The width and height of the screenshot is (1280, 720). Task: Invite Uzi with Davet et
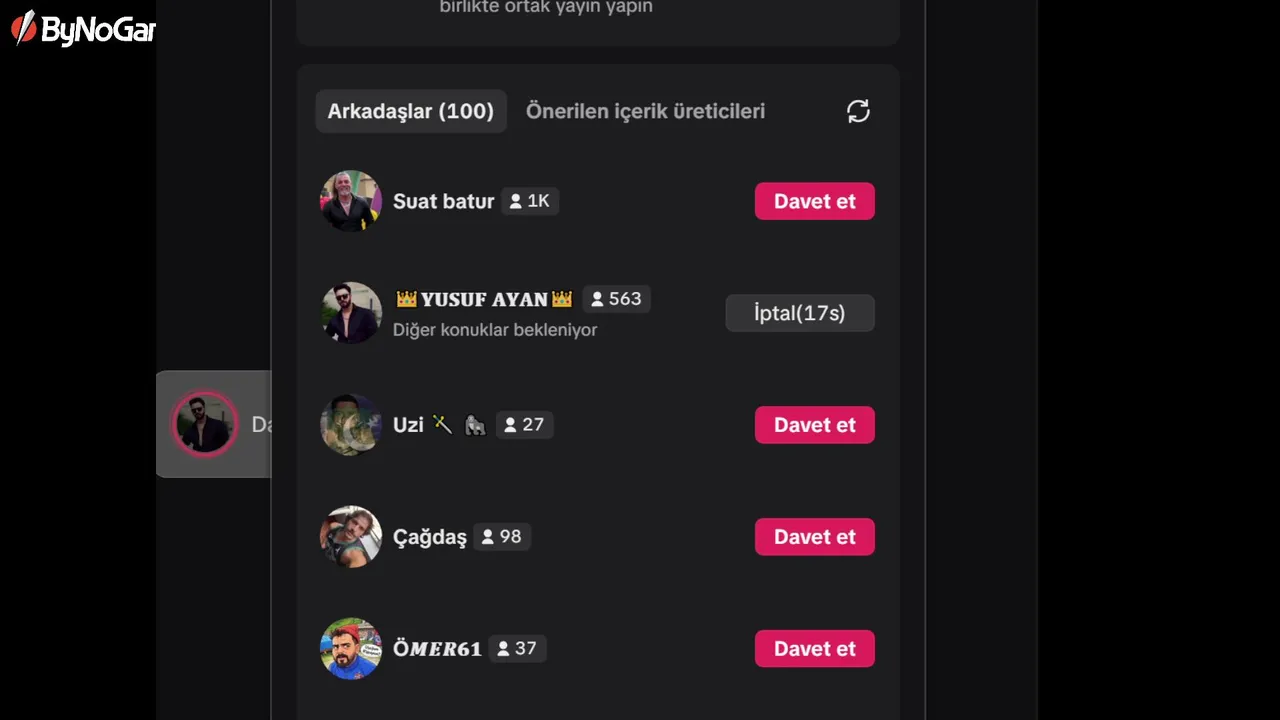[814, 425]
